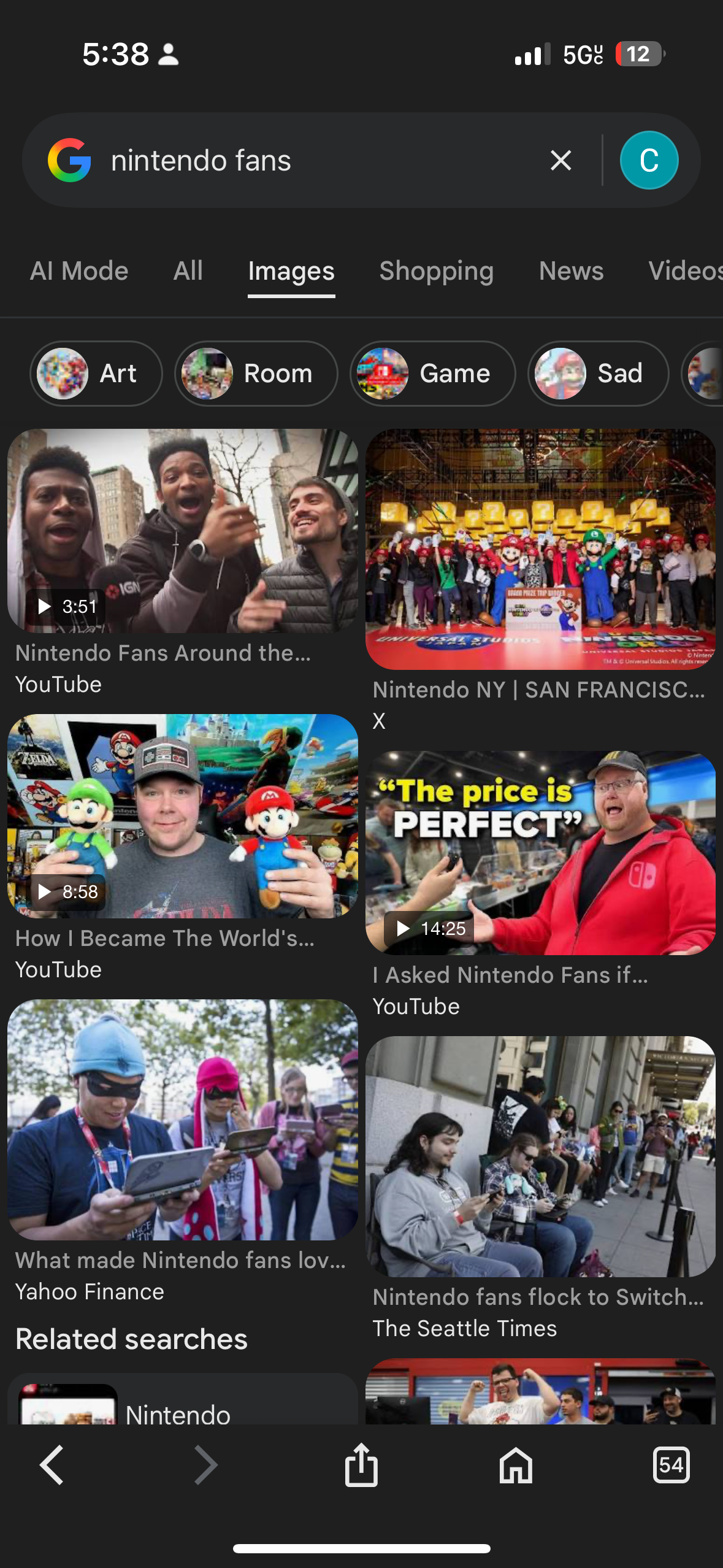Screen dimensions: 723x1568
Task: Open the Nintendo Fans Around the World video
Action: point(182,531)
